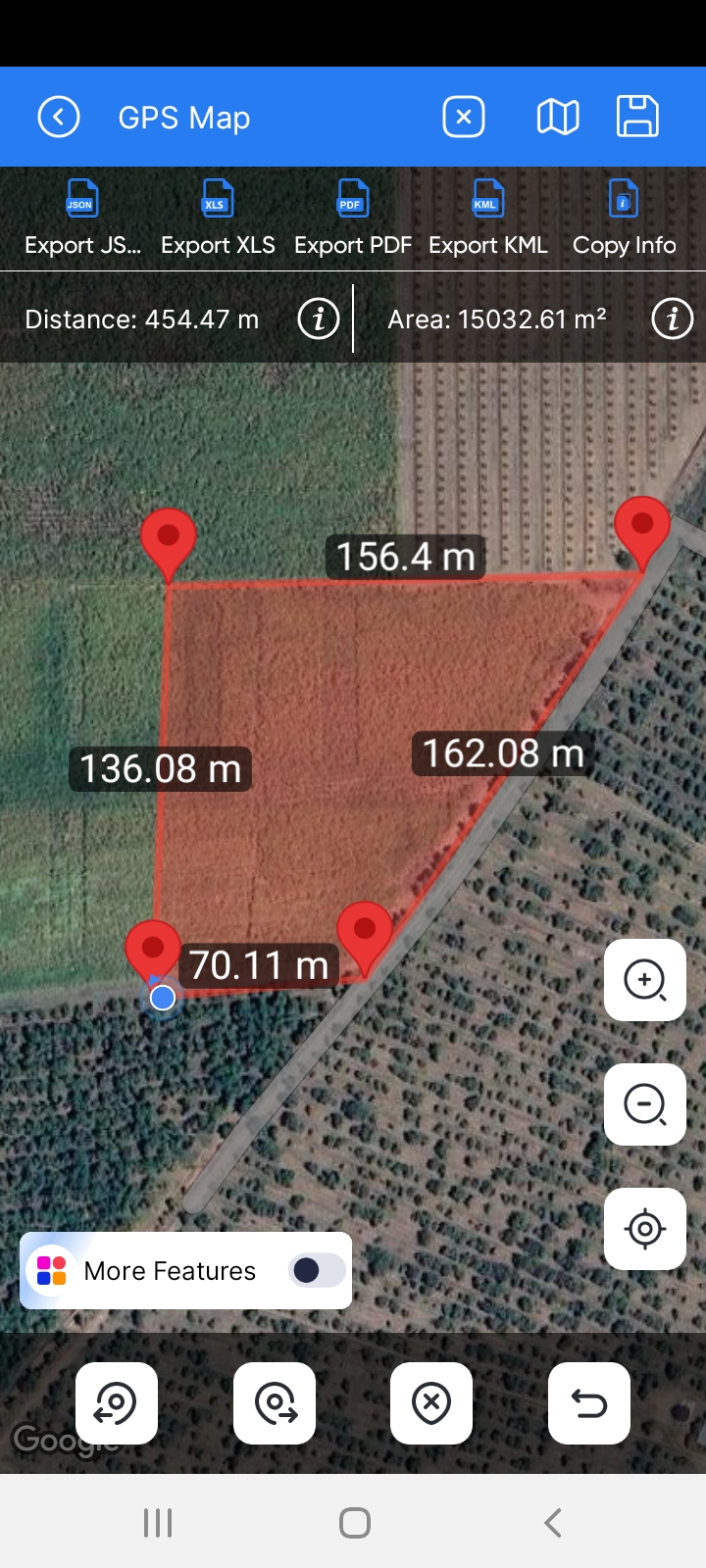Tap the pin with left arrow button
This screenshot has width=706, height=1568.
pos(117,1403)
